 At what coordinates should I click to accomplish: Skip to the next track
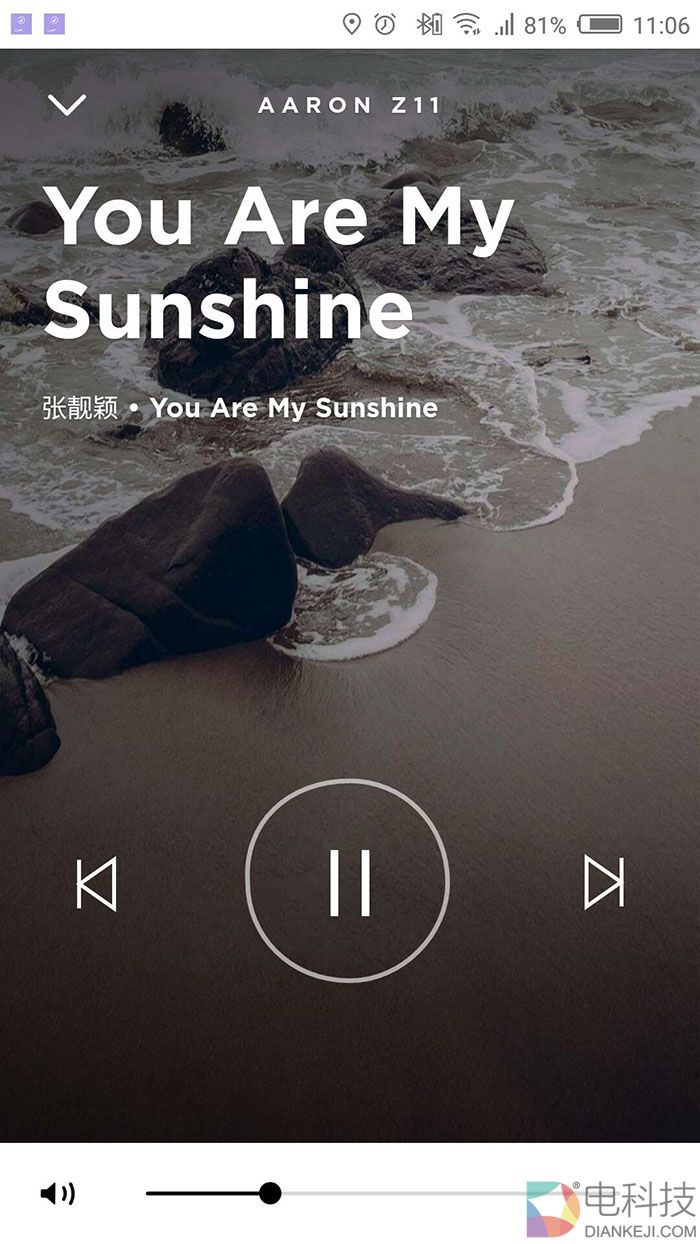tap(603, 883)
